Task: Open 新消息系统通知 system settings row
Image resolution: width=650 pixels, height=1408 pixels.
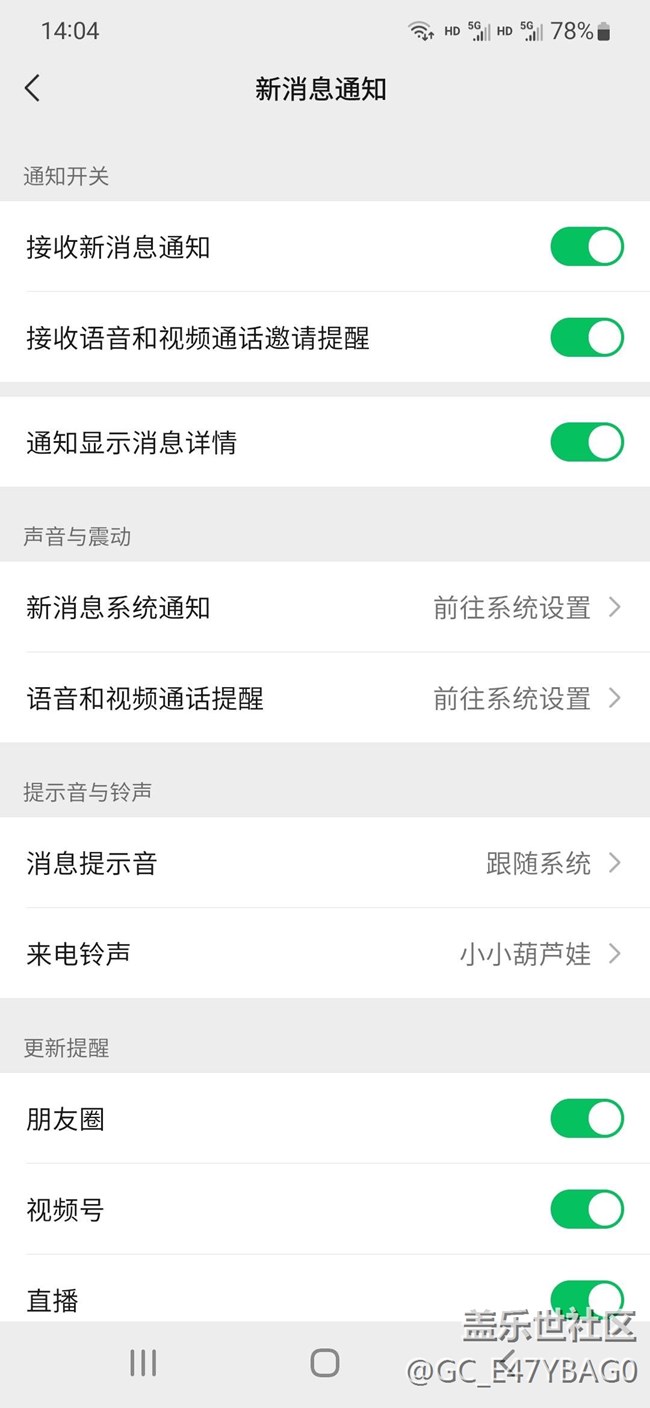Action: coord(325,607)
